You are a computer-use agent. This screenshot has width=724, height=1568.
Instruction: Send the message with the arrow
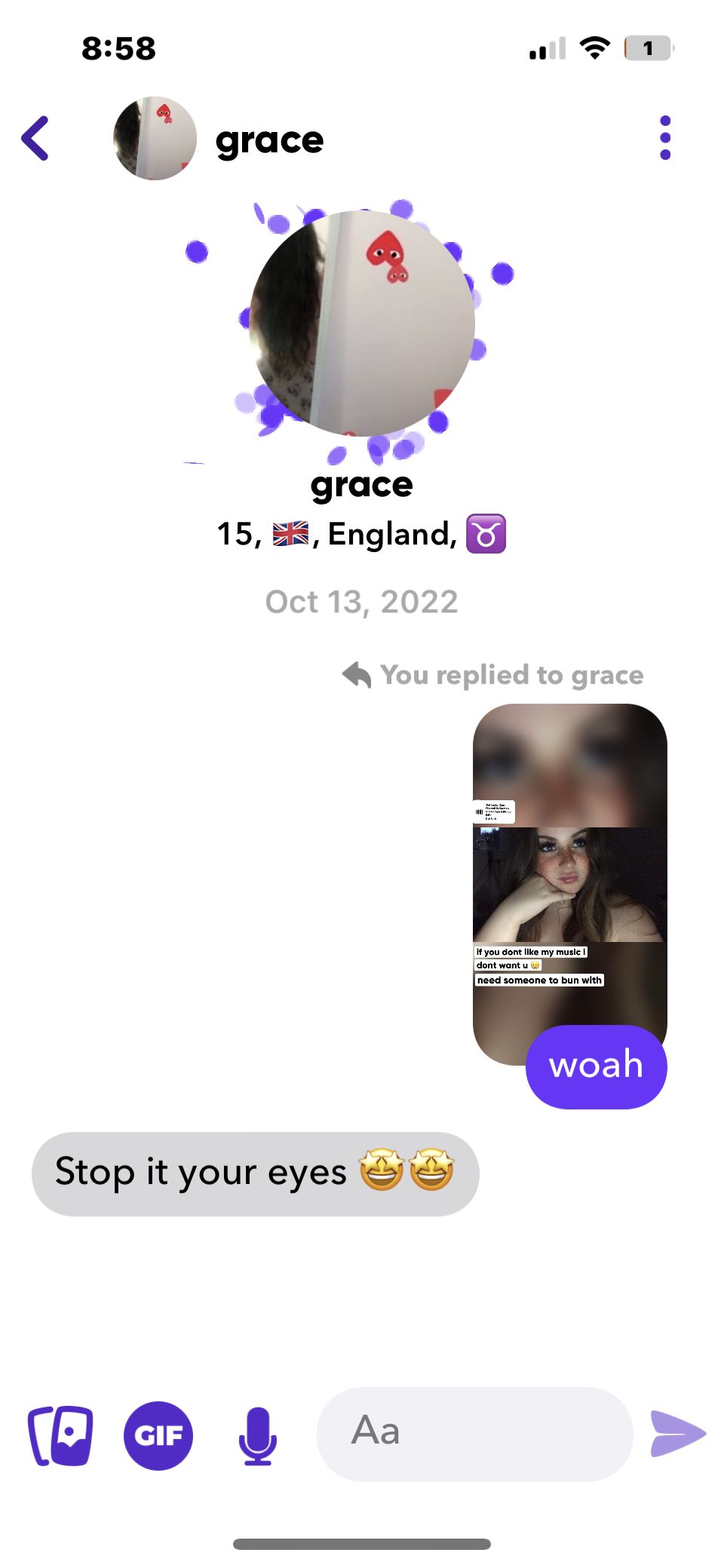coord(678,1434)
